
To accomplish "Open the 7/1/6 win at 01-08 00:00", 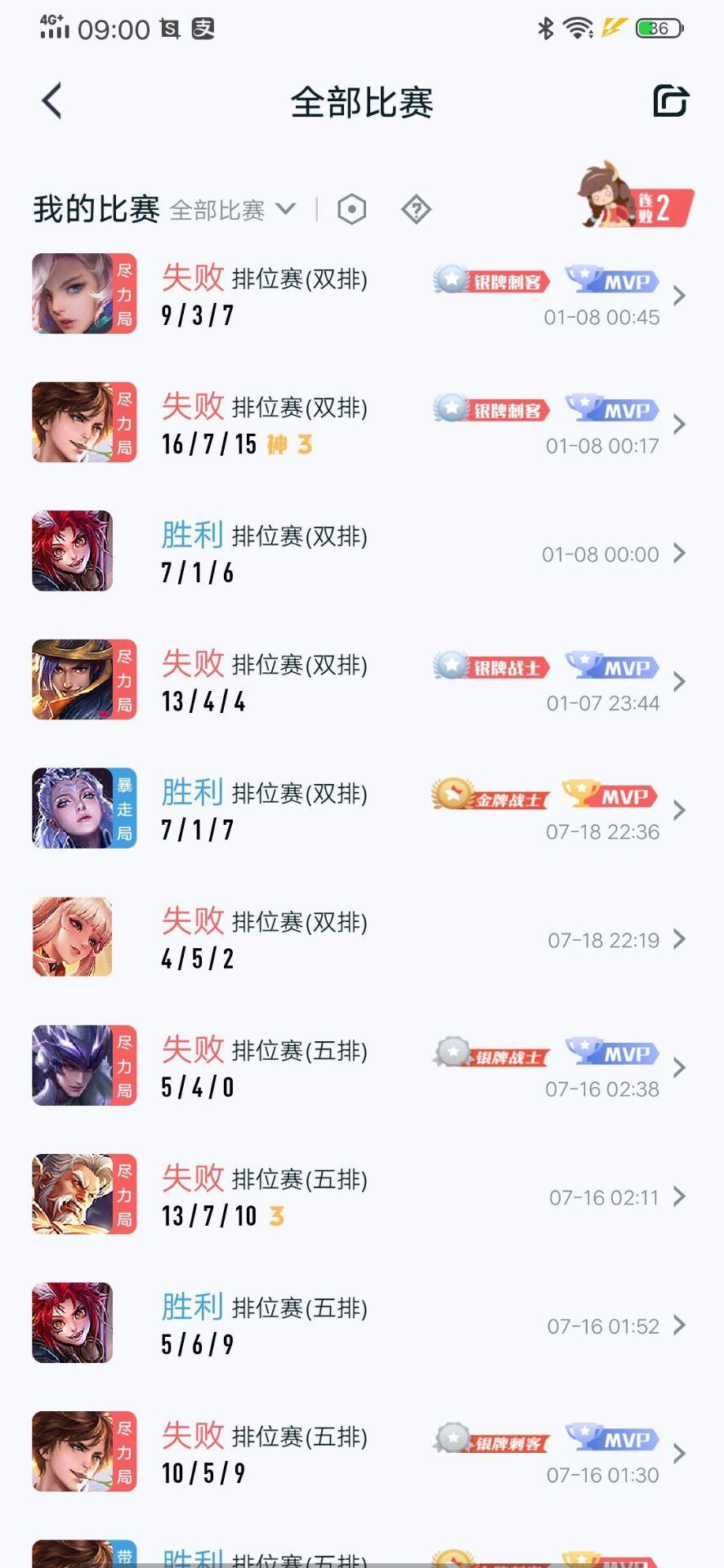I will pos(362,552).
